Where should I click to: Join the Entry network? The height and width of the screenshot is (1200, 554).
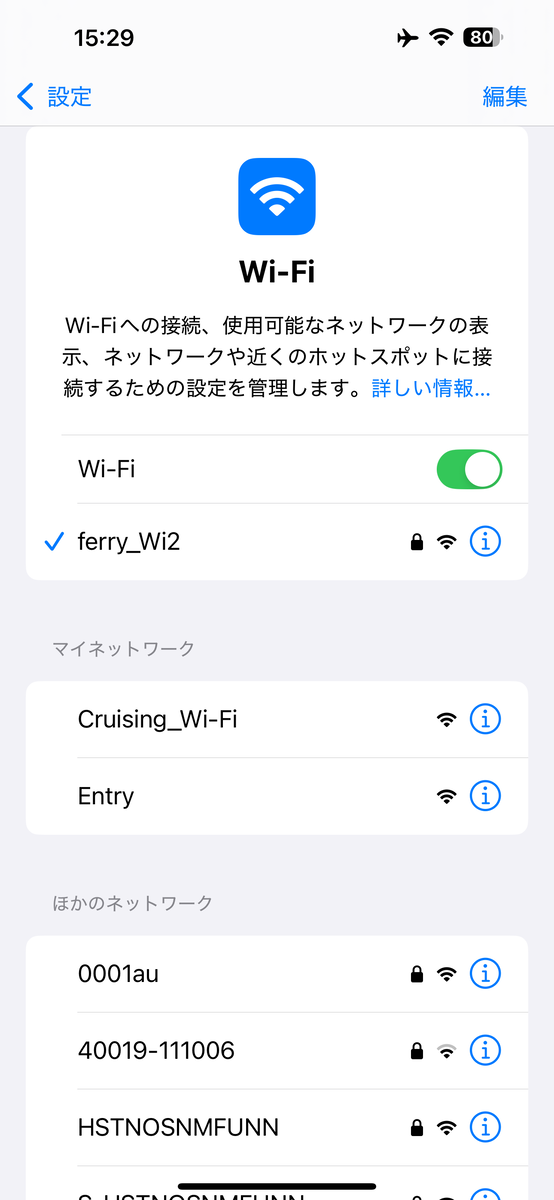click(x=277, y=796)
